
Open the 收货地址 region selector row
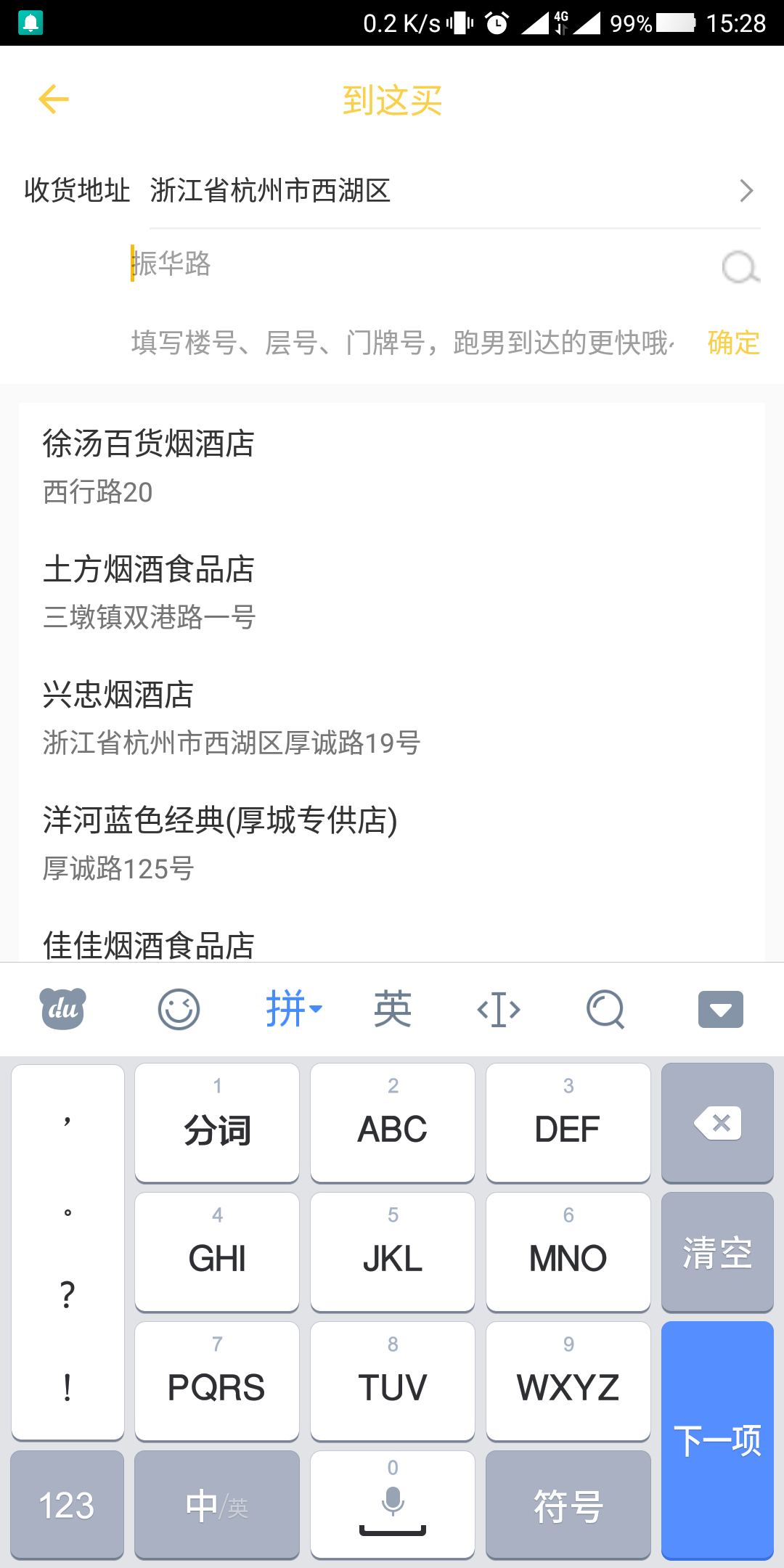point(392,191)
